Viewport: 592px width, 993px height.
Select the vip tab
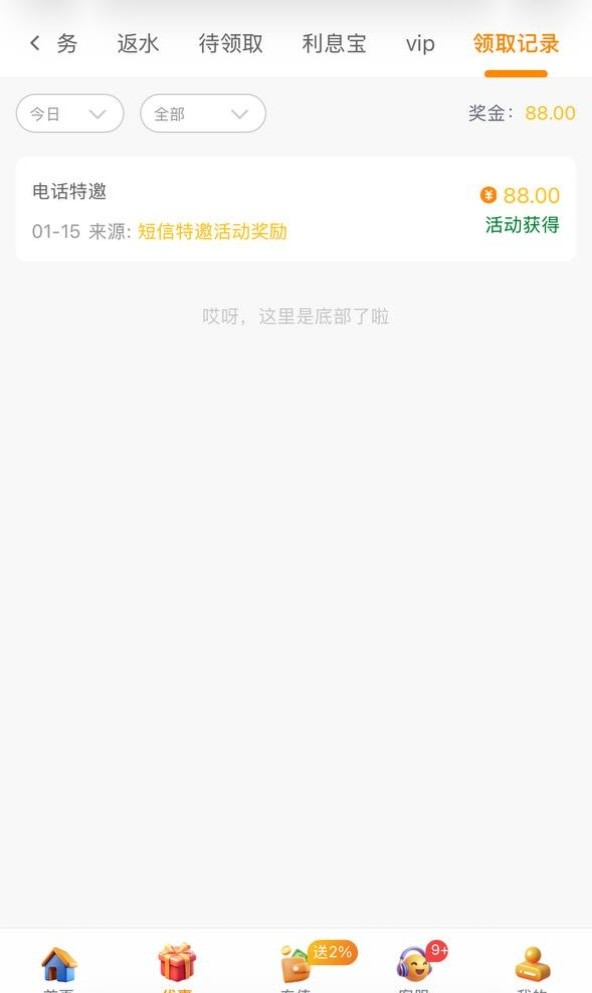pos(420,44)
